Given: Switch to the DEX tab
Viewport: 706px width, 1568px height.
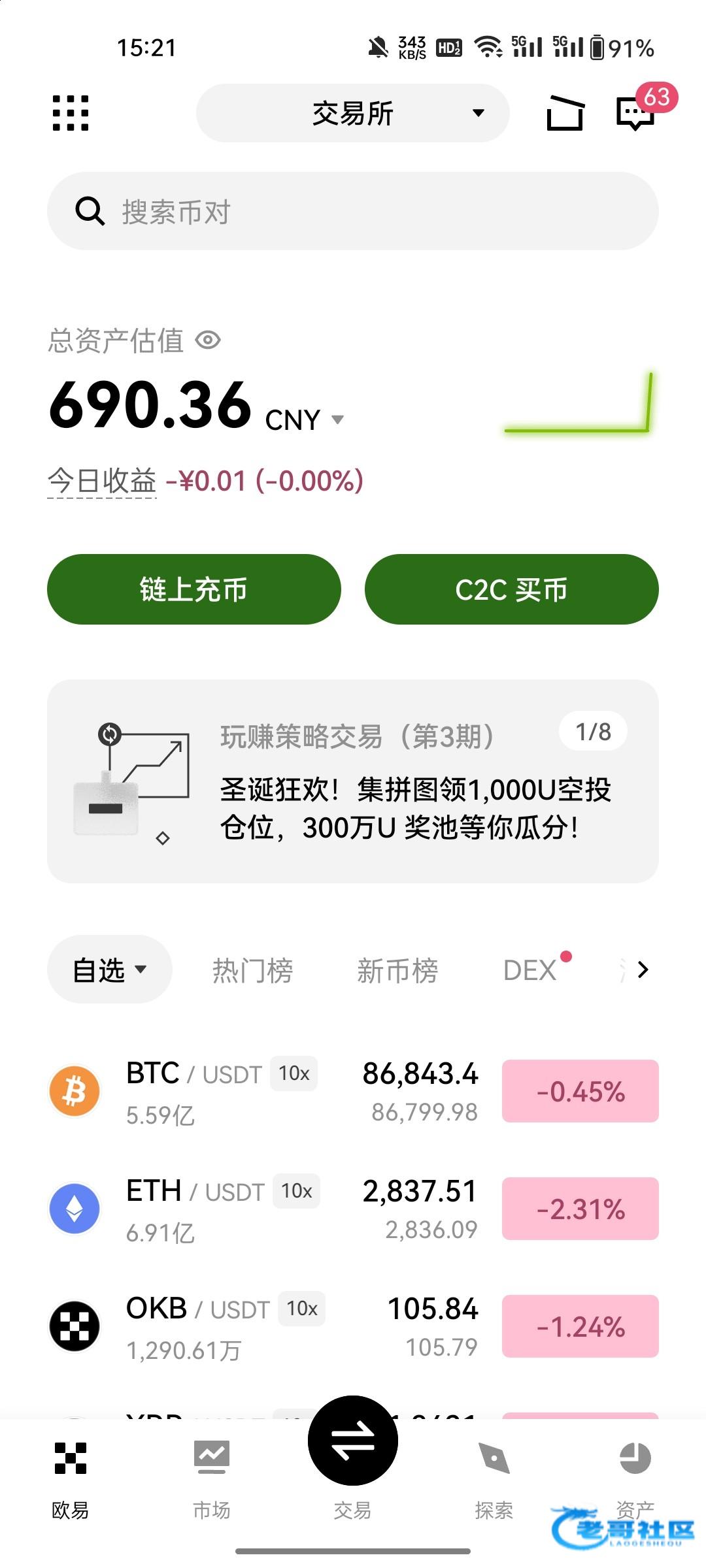Looking at the screenshot, I should pos(530,970).
